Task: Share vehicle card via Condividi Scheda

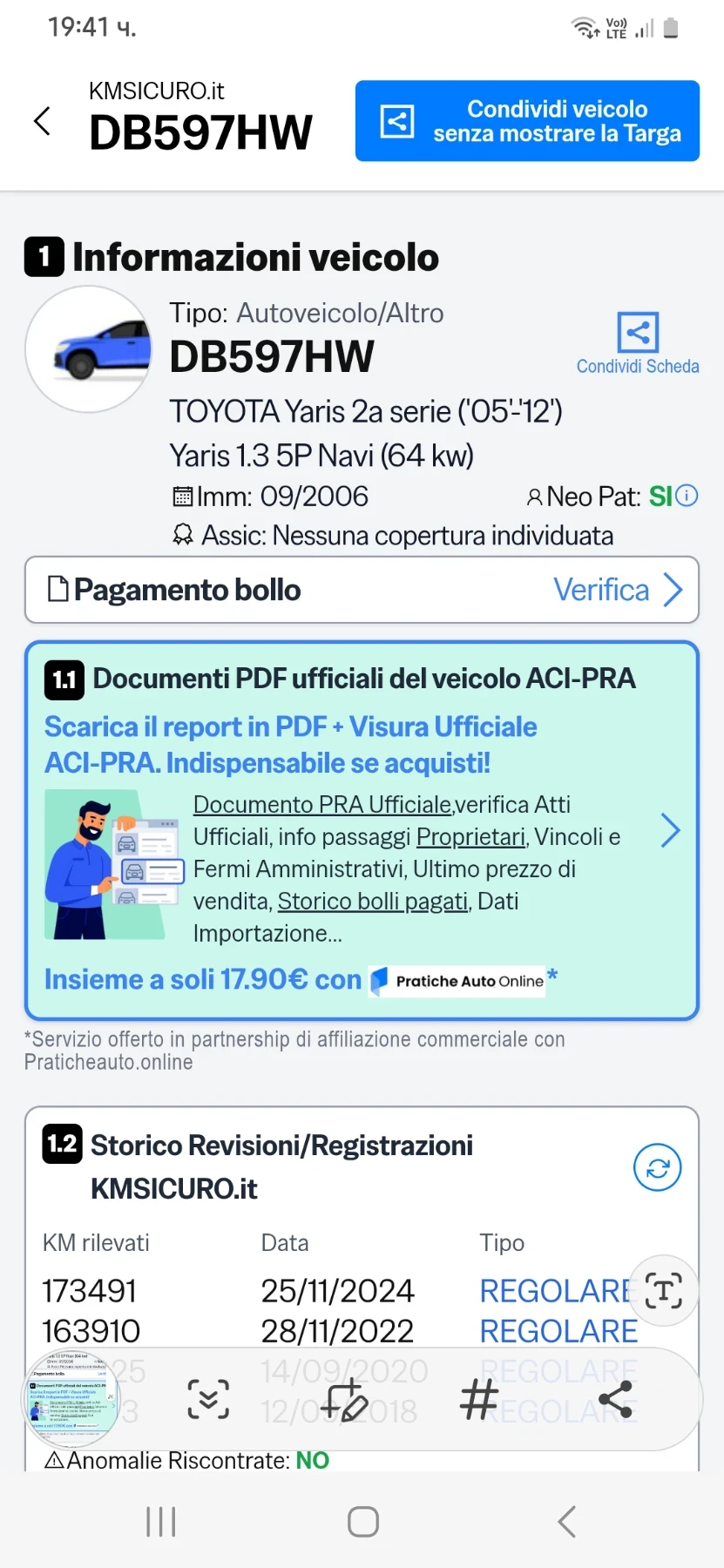Action: pos(638,343)
